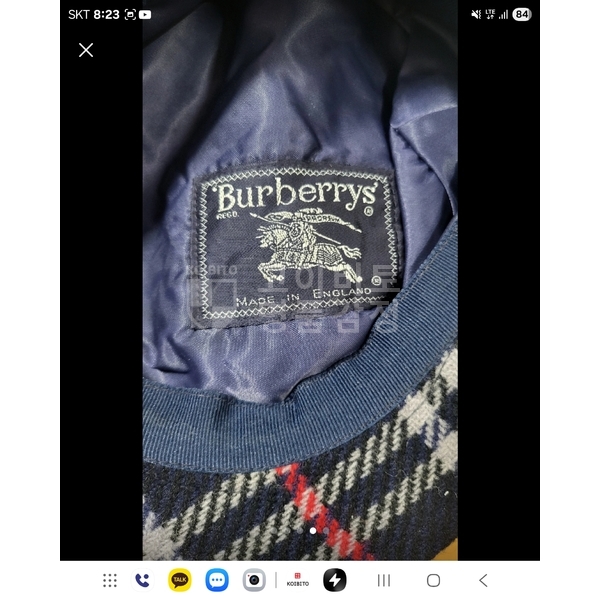Open KakaoTalk from the taskbar

coord(180,580)
